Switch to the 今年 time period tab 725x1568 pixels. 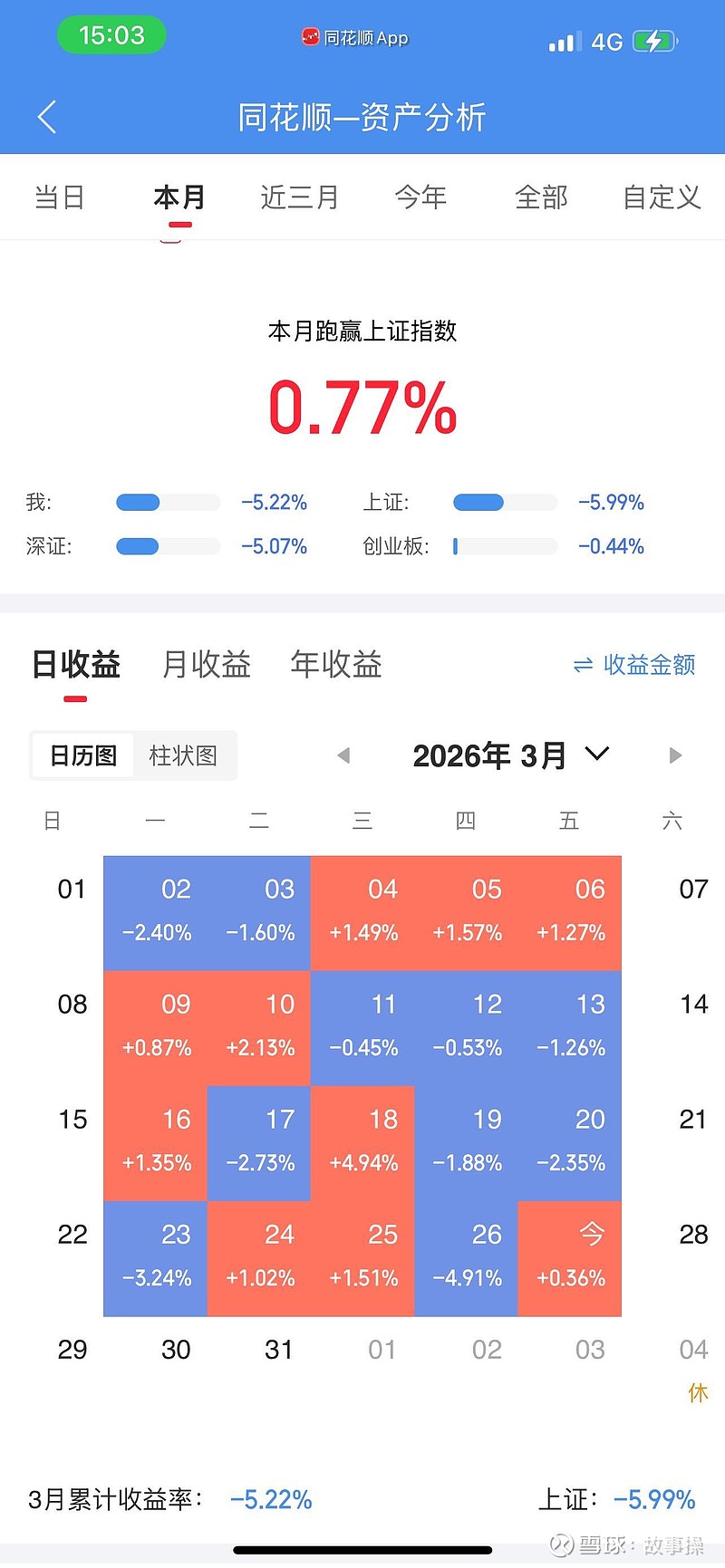pyautogui.click(x=420, y=197)
